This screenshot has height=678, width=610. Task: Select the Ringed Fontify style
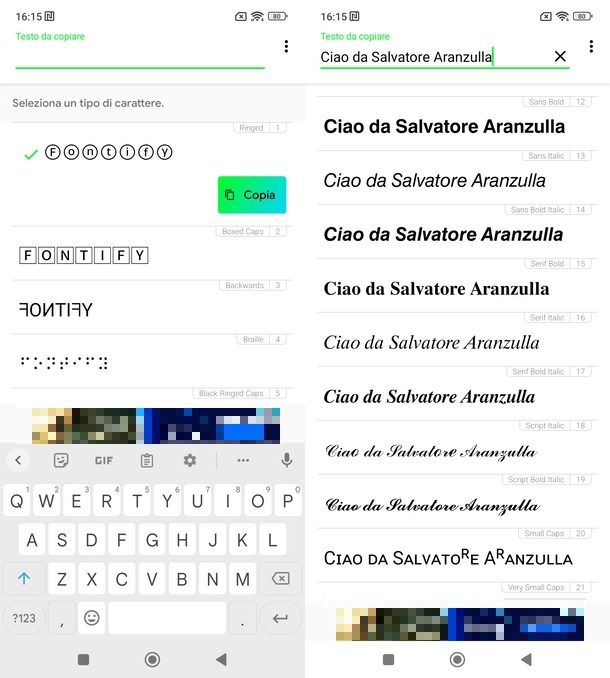point(108,153)
